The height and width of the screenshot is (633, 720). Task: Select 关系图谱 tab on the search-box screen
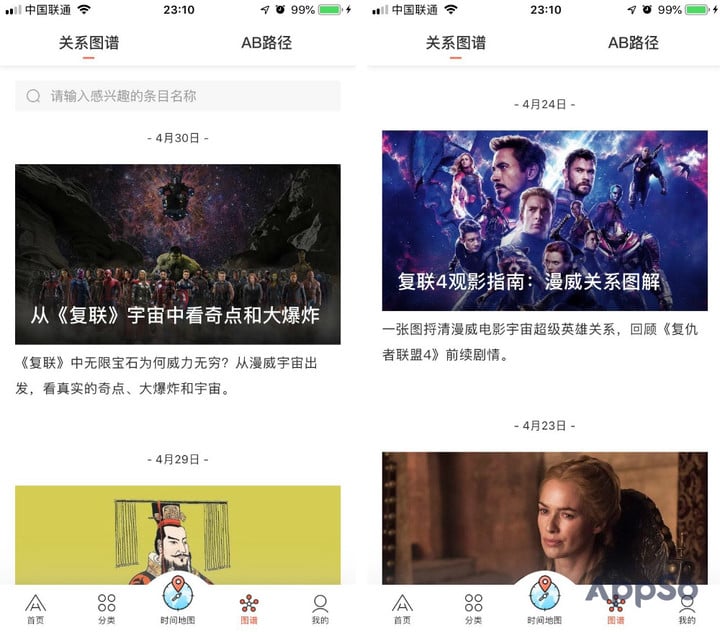click(x=89, y=43)
